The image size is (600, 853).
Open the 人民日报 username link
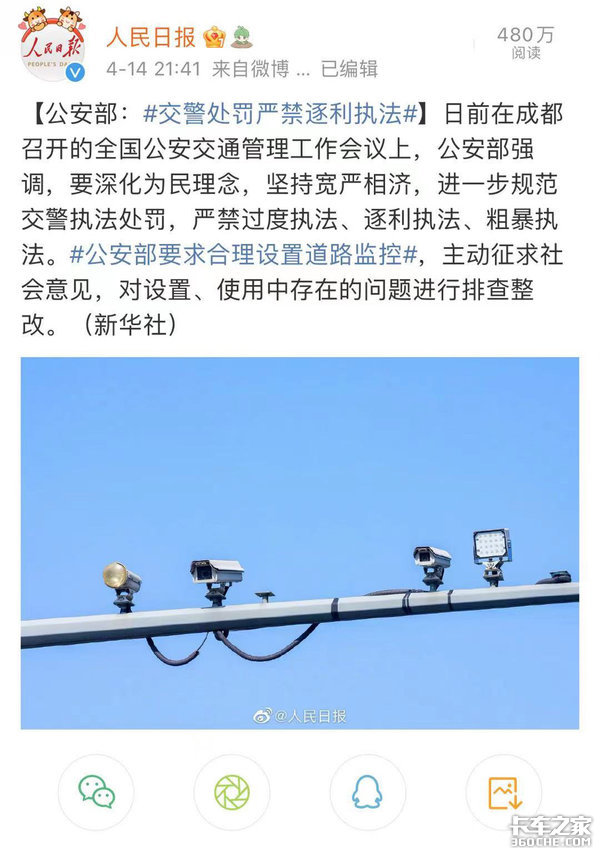[x=150, y=38]
